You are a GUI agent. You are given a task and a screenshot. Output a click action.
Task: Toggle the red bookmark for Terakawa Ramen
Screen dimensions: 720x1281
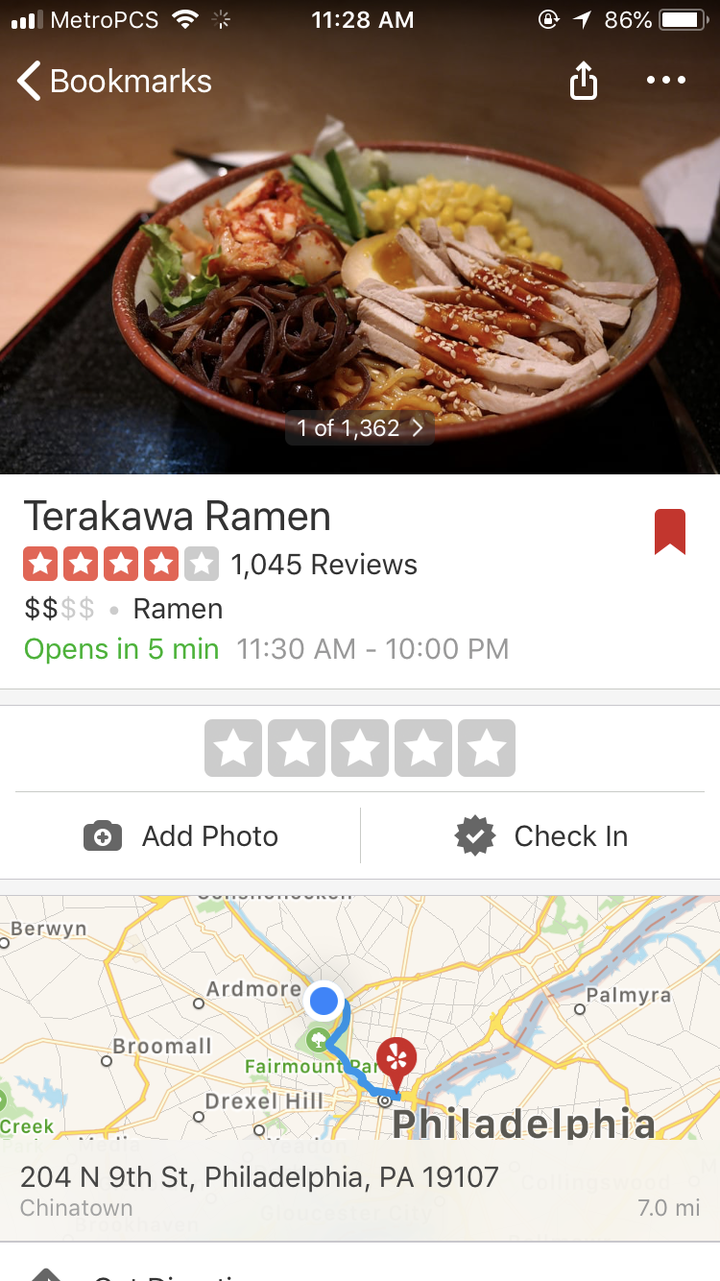[670, 531]
